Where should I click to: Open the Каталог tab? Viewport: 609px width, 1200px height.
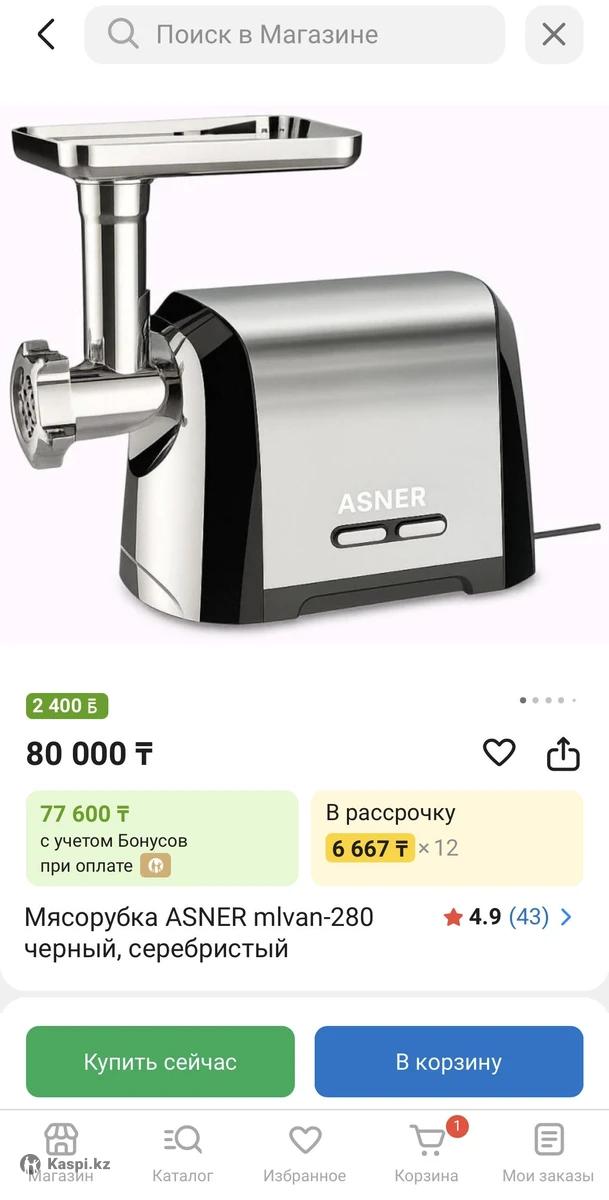(182, 1152)
